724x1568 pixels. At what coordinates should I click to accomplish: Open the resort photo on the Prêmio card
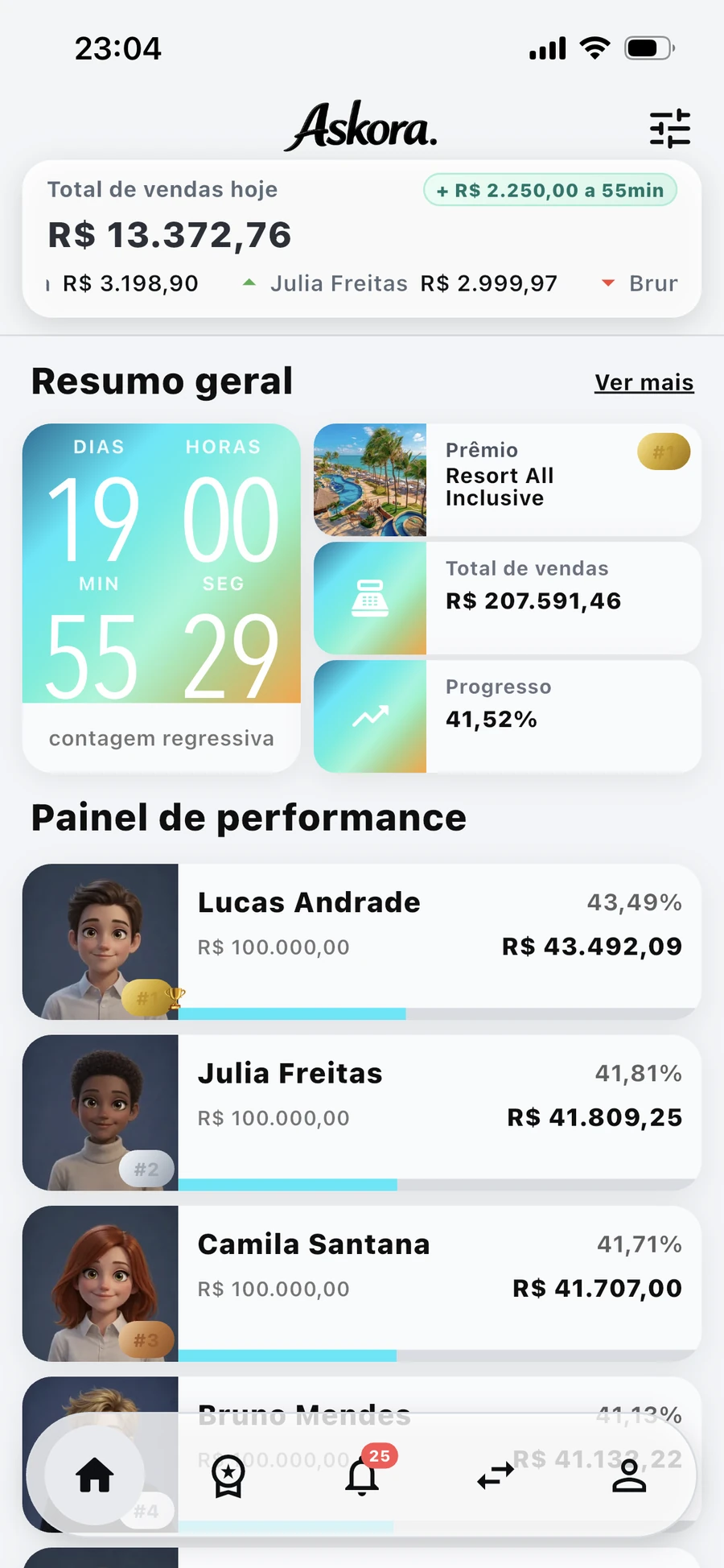pyautogui.click(x=370, y=481)
